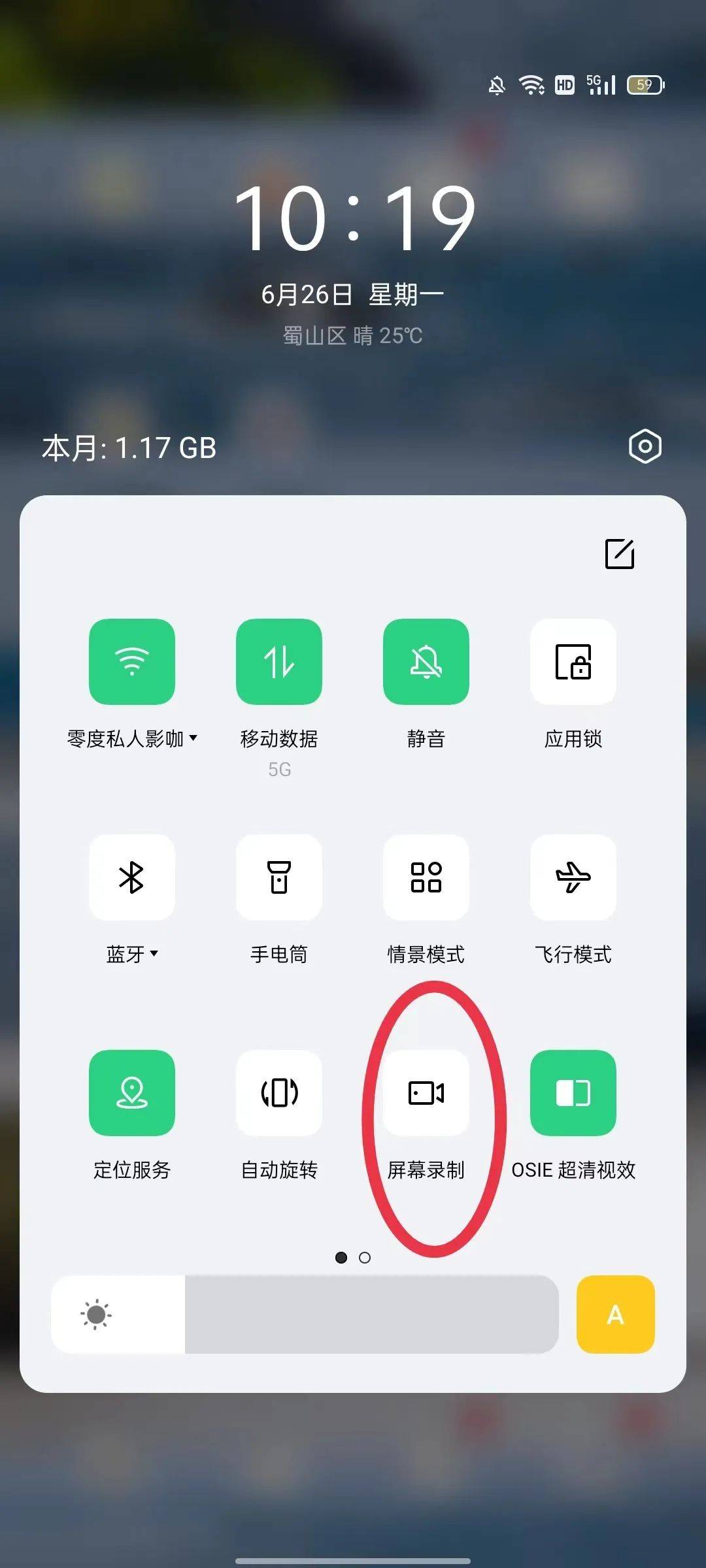This screenshot has width=706, height=1568.
Task: Turn off 定位服务 location services
Action: [x=132, y=1093]
